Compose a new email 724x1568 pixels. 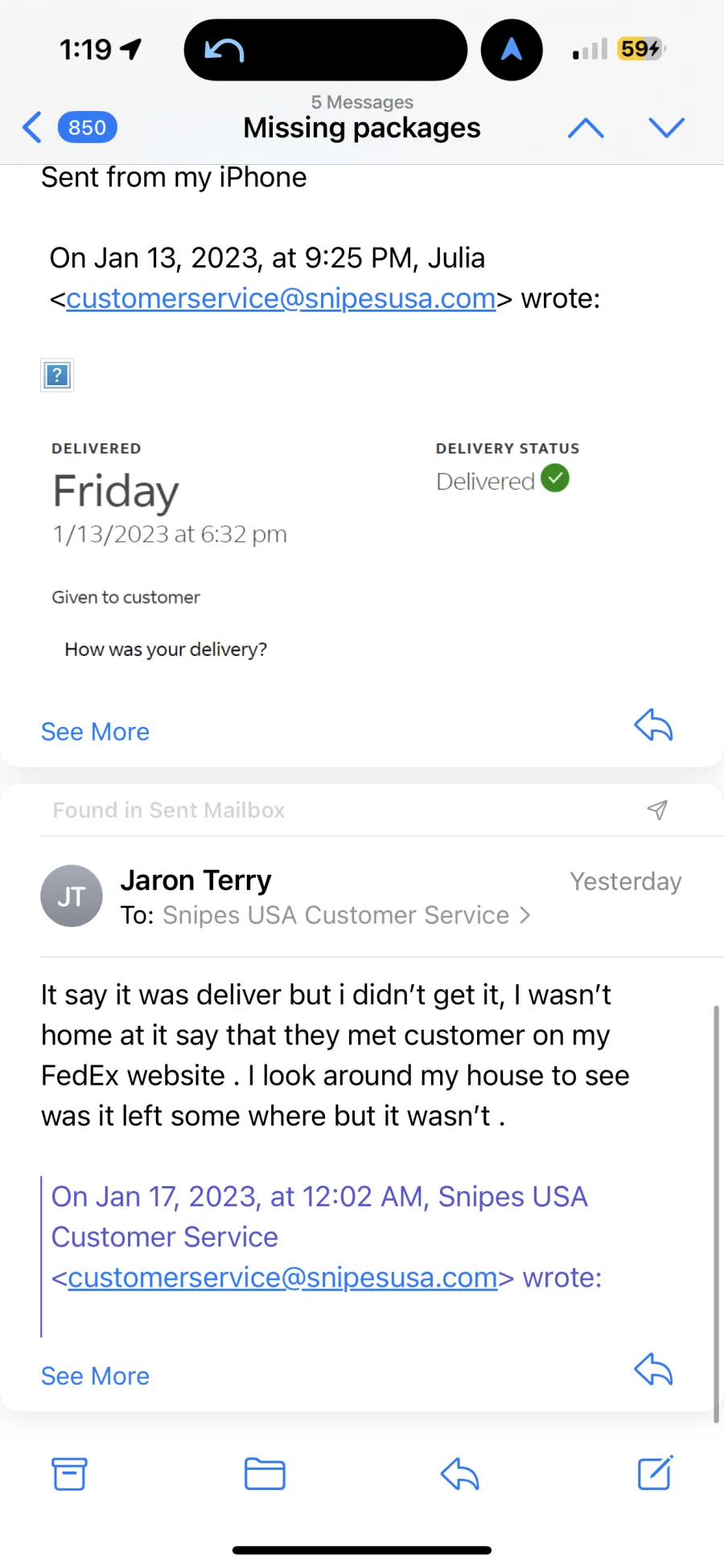click(655, 1473)
